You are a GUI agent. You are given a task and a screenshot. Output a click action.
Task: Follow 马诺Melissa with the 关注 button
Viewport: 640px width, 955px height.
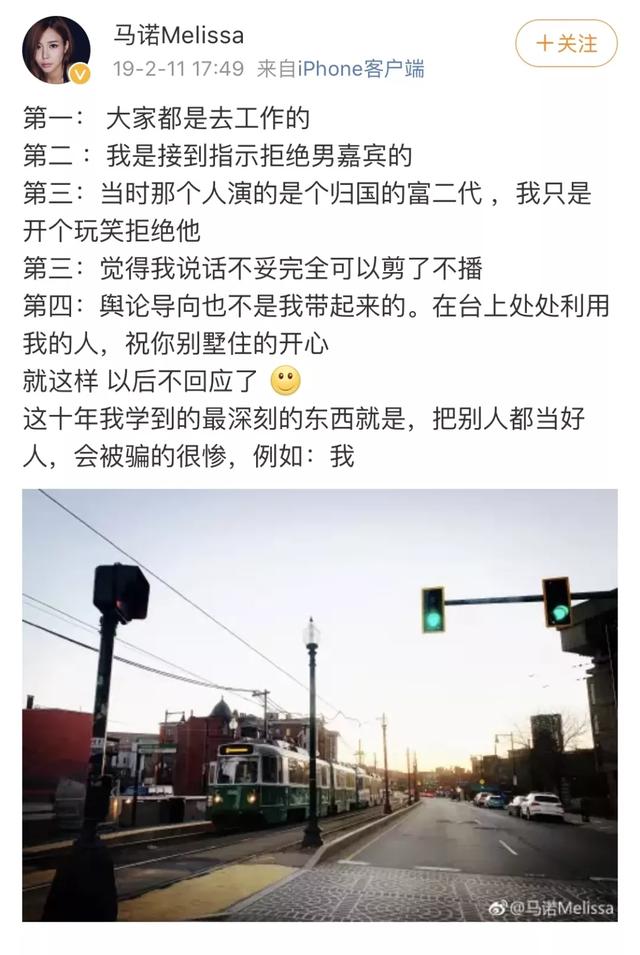566,43
